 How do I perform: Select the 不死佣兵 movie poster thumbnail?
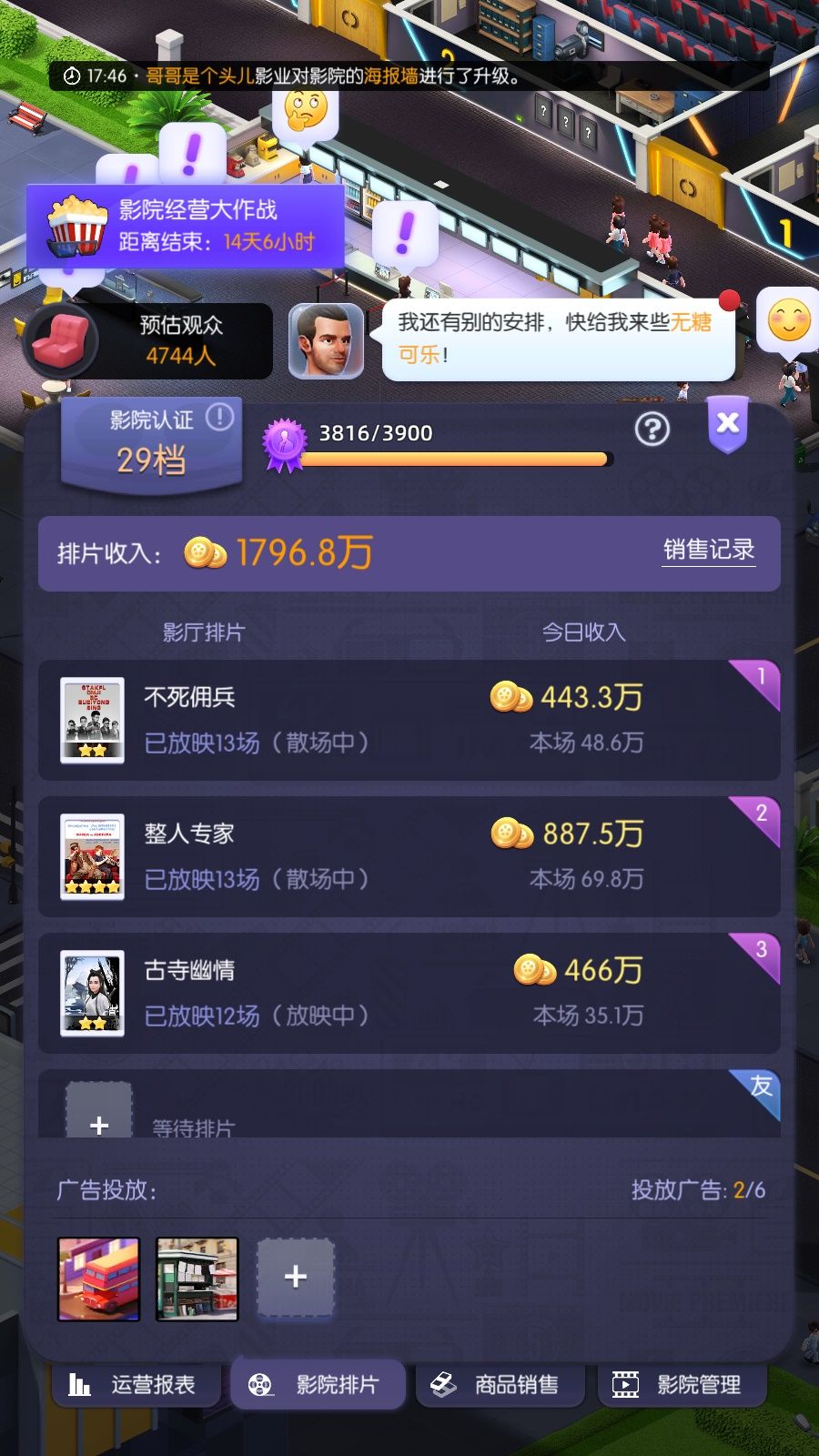pos(92,720)
